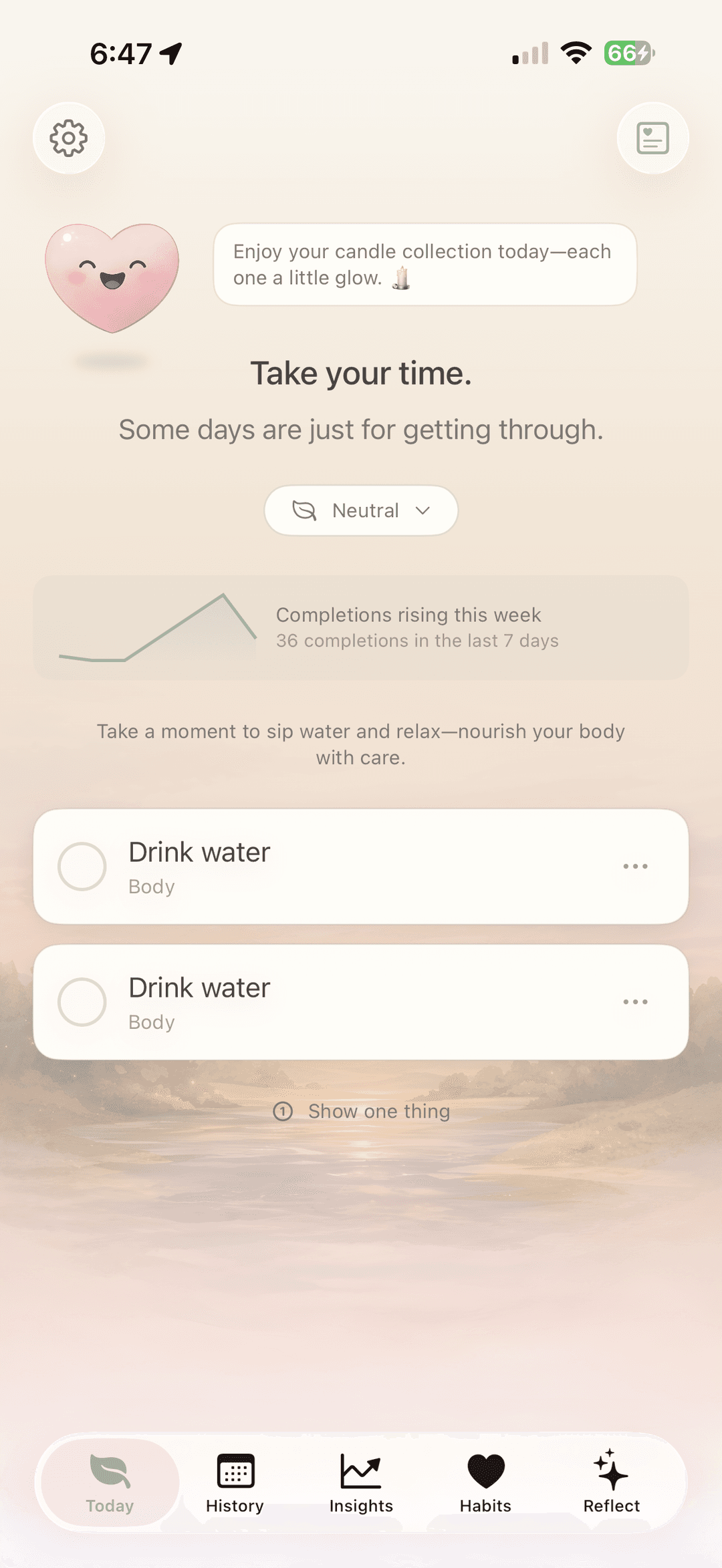
Task: Mark the first Drink water habit complete
Action: click(x=83, y=867)
